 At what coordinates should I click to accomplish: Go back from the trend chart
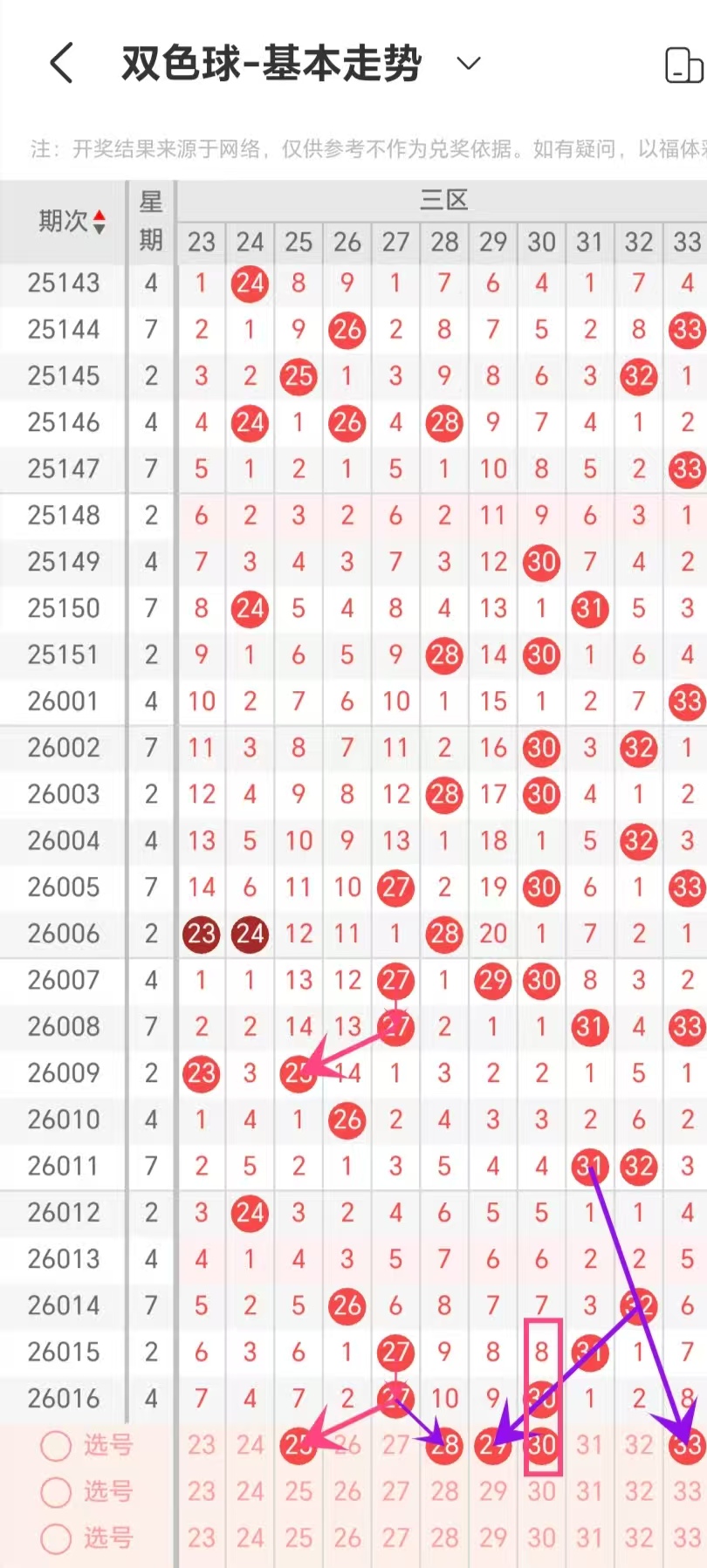61,64
